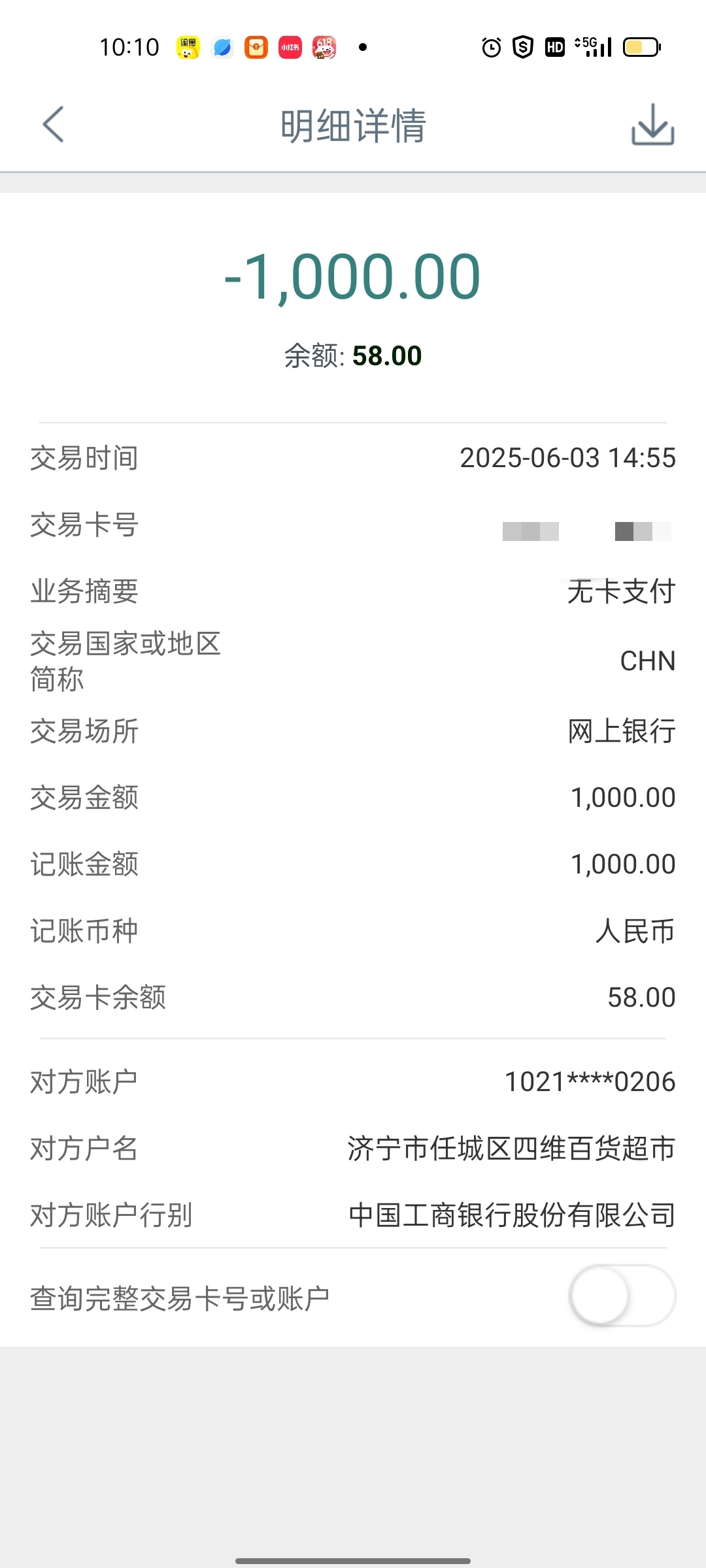Enable the 查询完整交易卡号或账户 switch
The image size is (706, 1568).
622,1296
